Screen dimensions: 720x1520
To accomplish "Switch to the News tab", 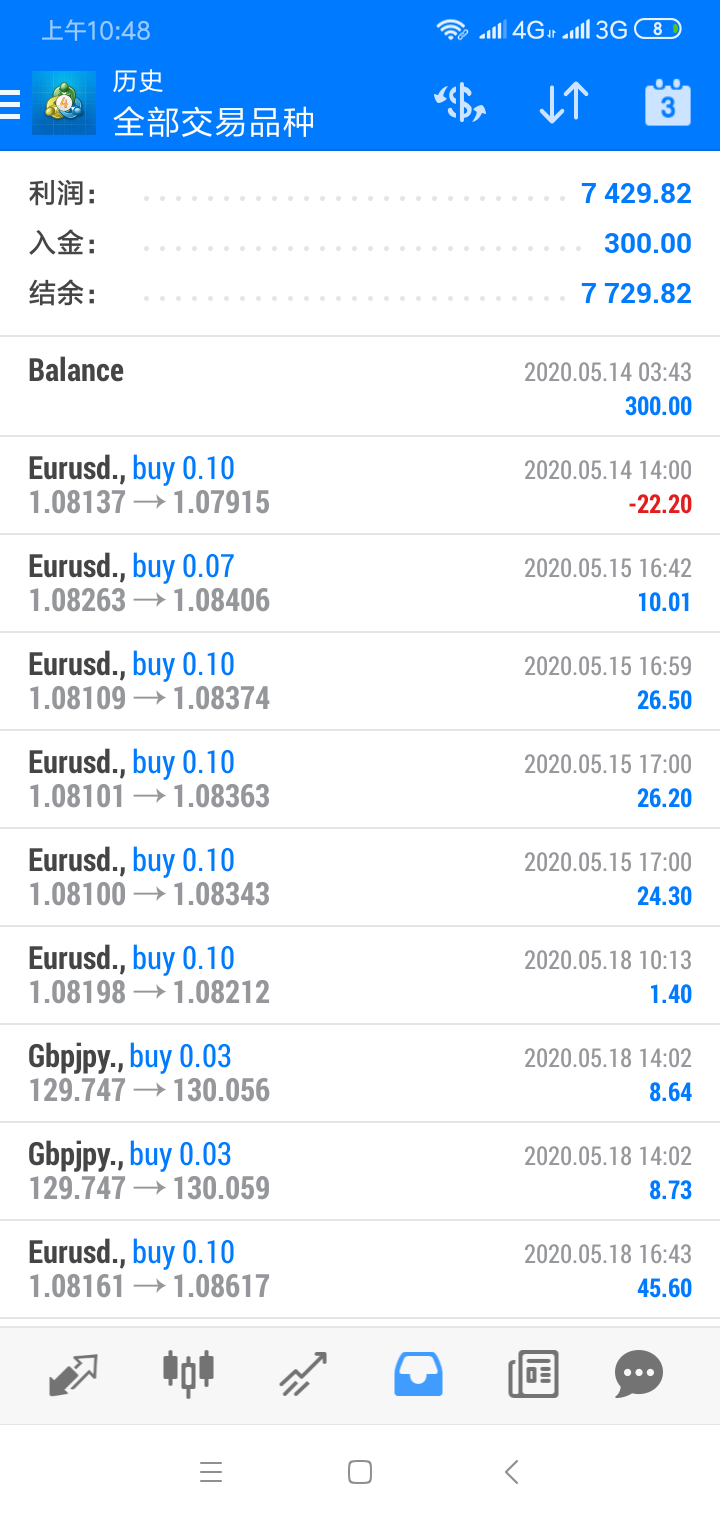I will (532, 1374).
